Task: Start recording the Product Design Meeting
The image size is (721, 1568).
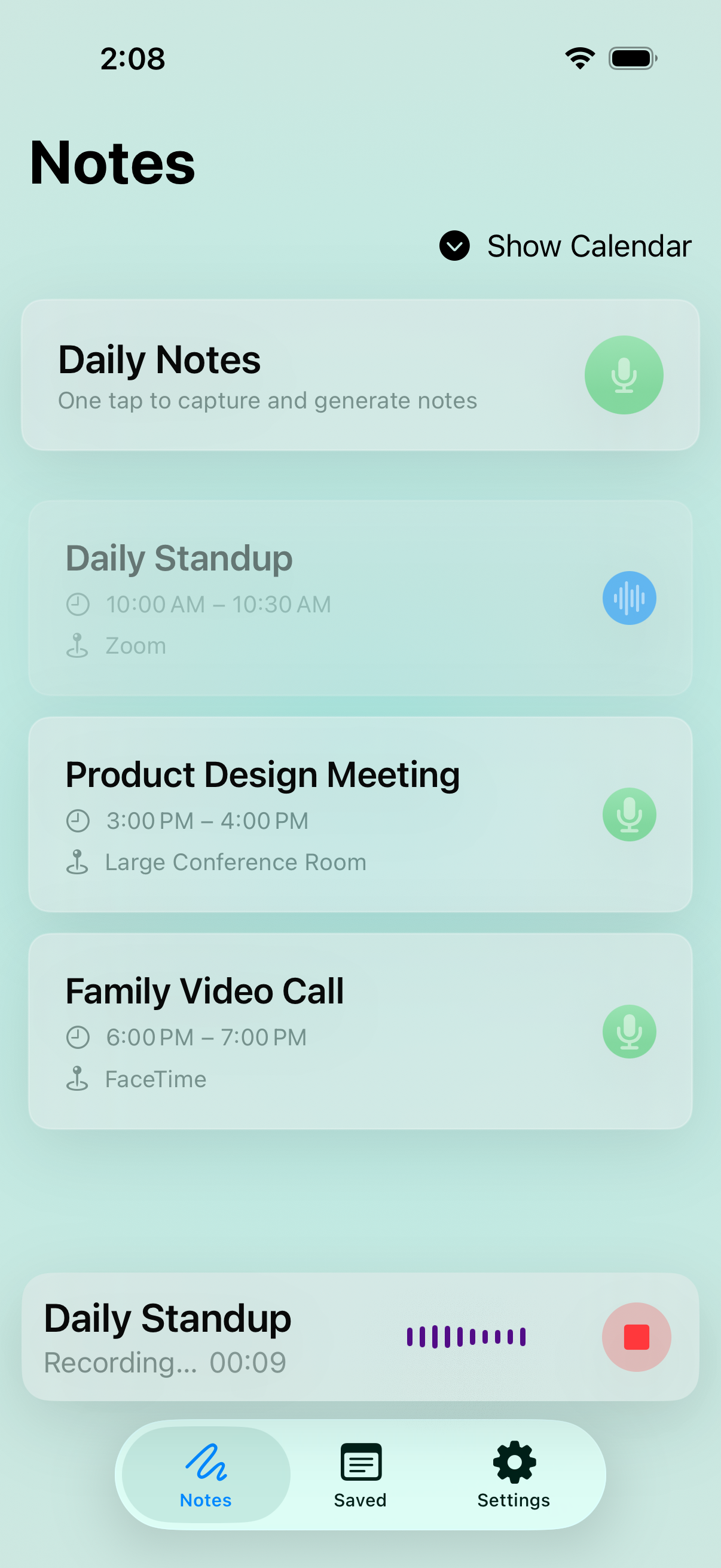Action: [x=629, y=814]
